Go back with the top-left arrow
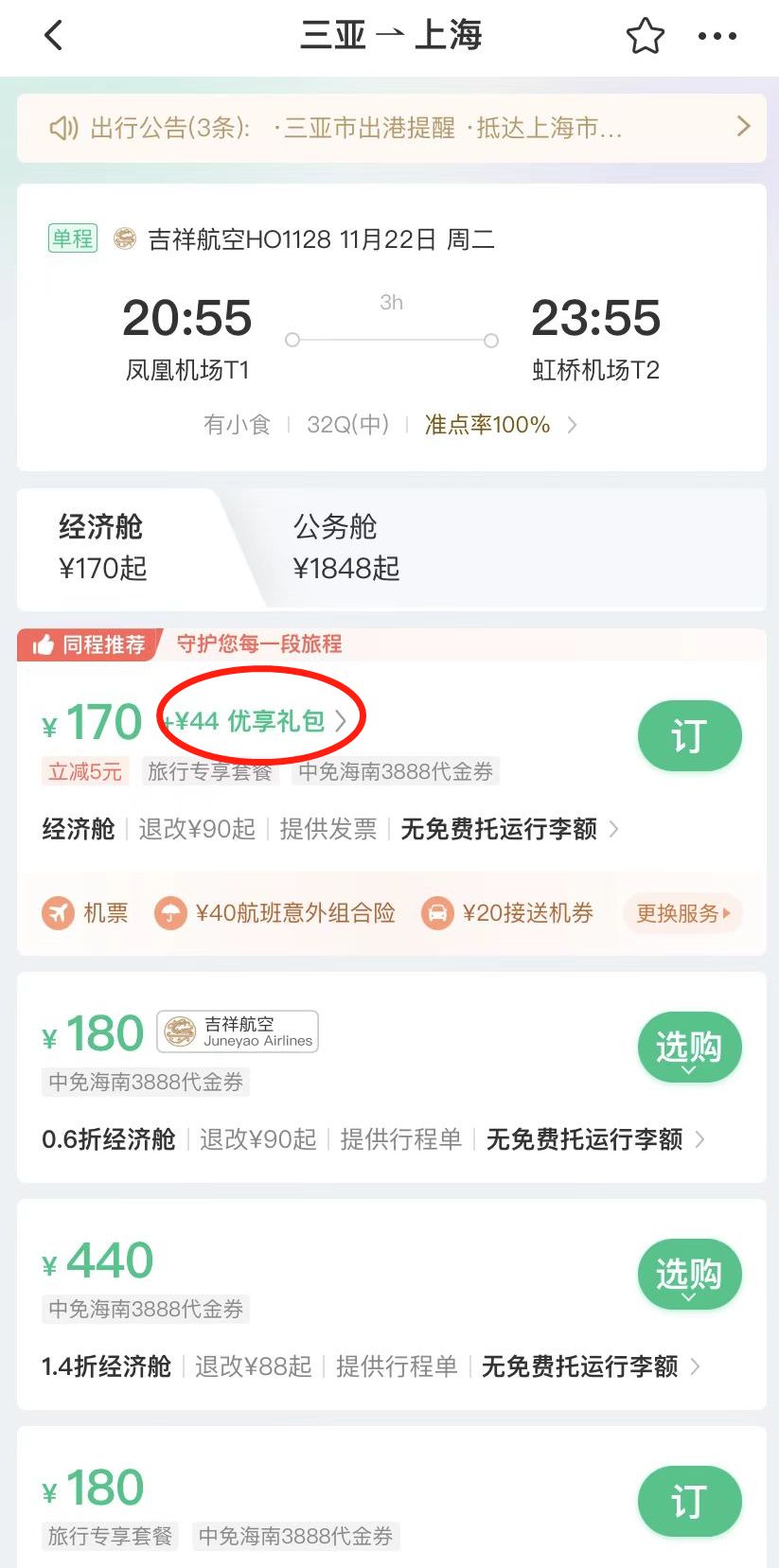Image resolution: width=779 pixels, height=1568 pixels. (53, 36)
